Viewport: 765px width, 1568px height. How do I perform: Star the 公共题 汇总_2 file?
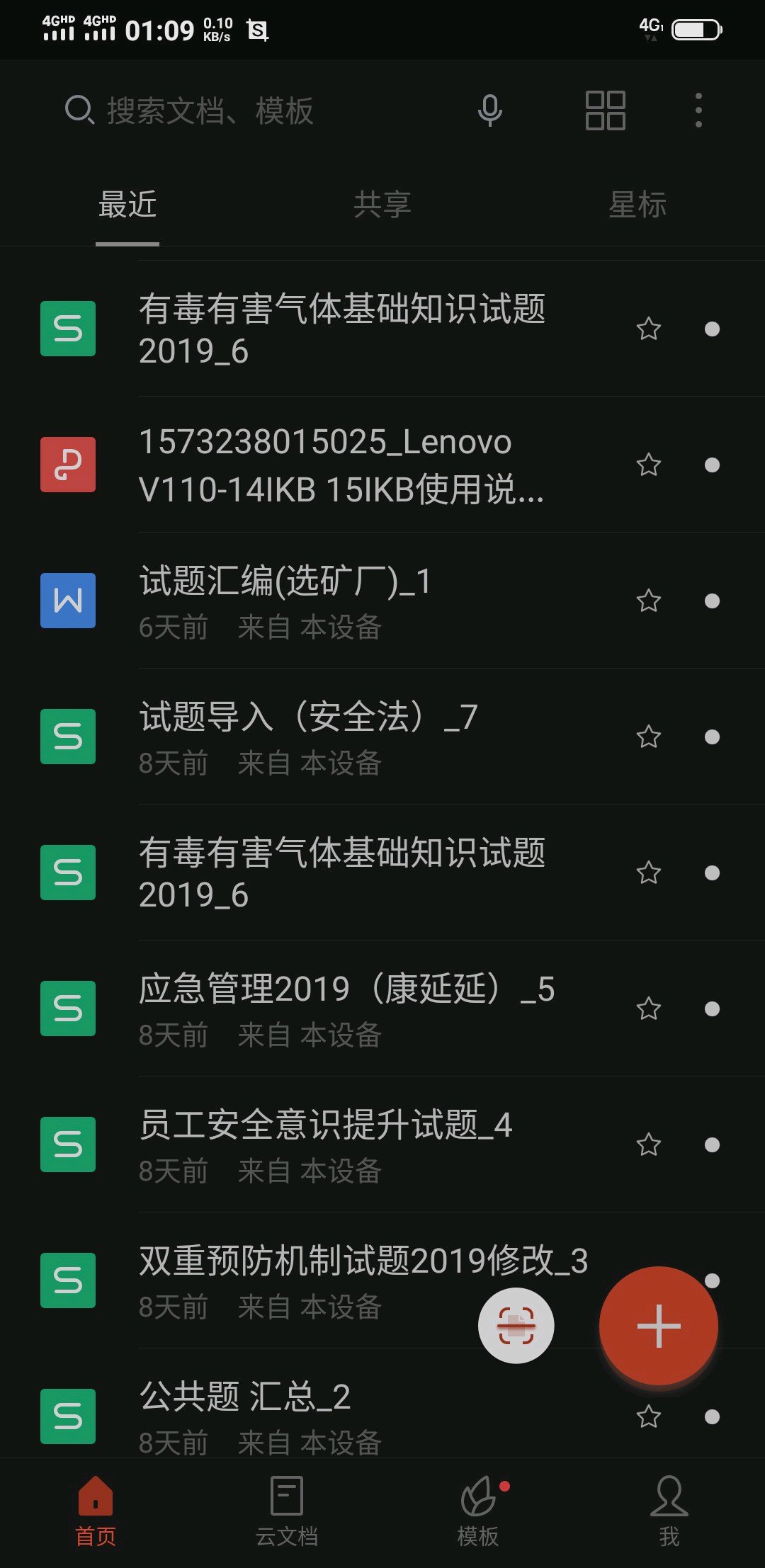(x=648, y=1416)
